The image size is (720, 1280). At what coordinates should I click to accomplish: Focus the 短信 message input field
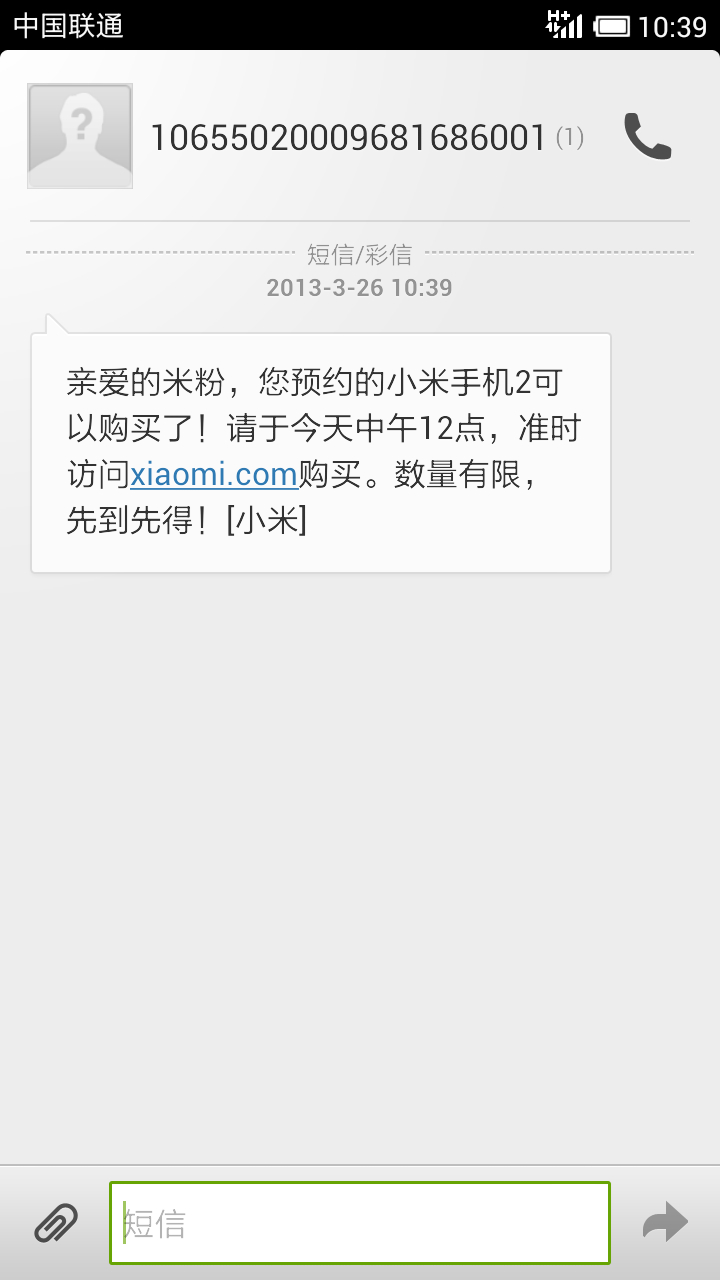[360, 1223]
